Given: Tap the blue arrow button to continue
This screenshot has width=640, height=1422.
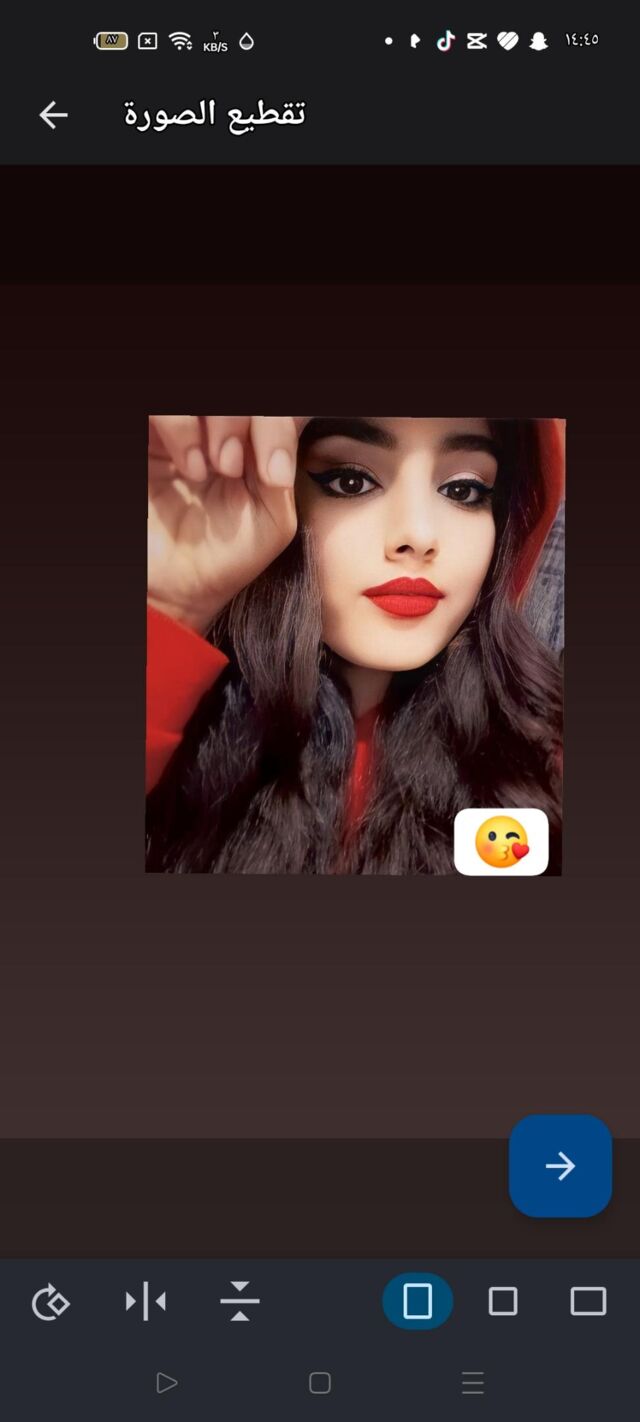Looking at the screenshot, I should tap(560, 1166).
